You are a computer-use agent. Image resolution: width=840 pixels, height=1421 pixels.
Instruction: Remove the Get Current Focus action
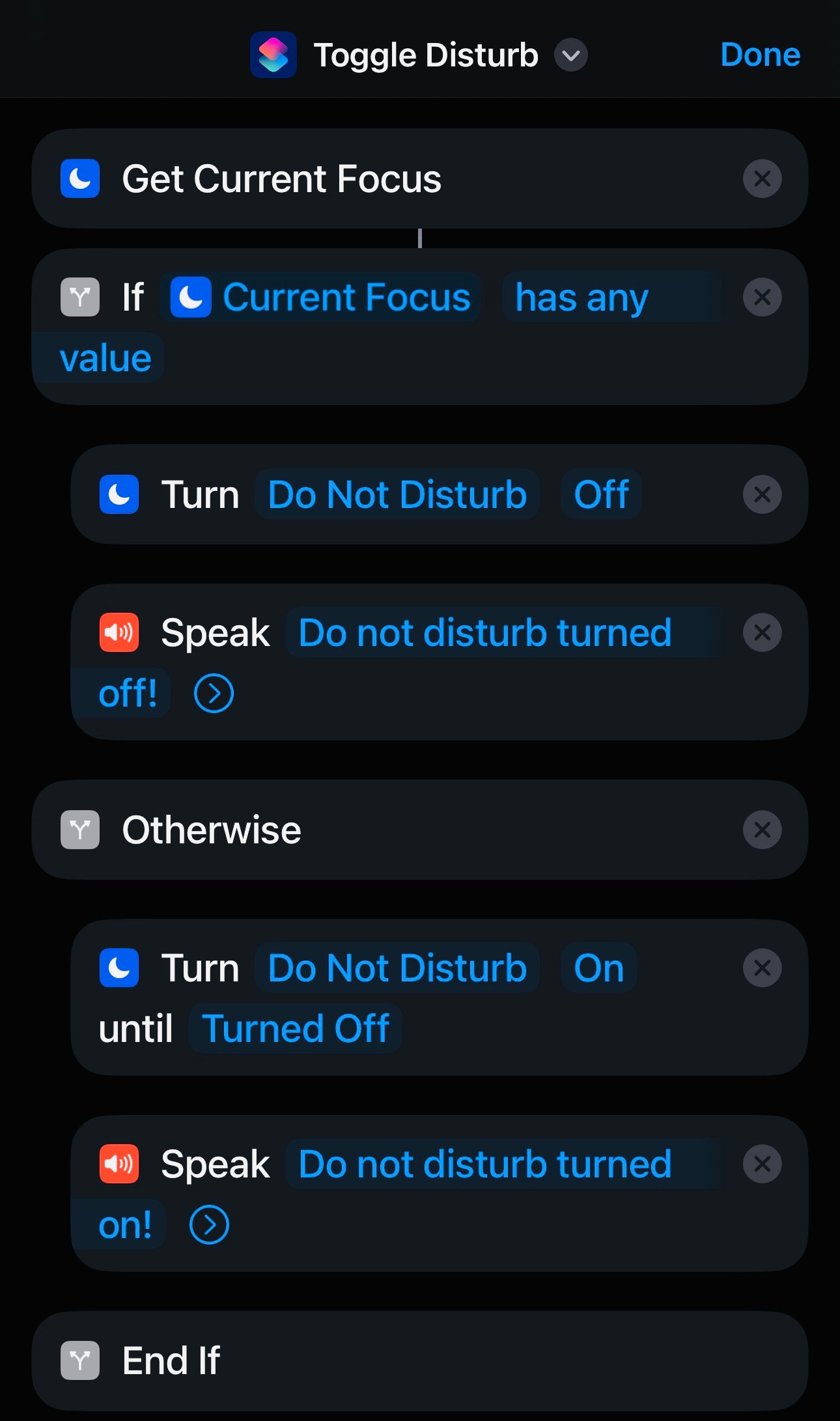(762, 178)
